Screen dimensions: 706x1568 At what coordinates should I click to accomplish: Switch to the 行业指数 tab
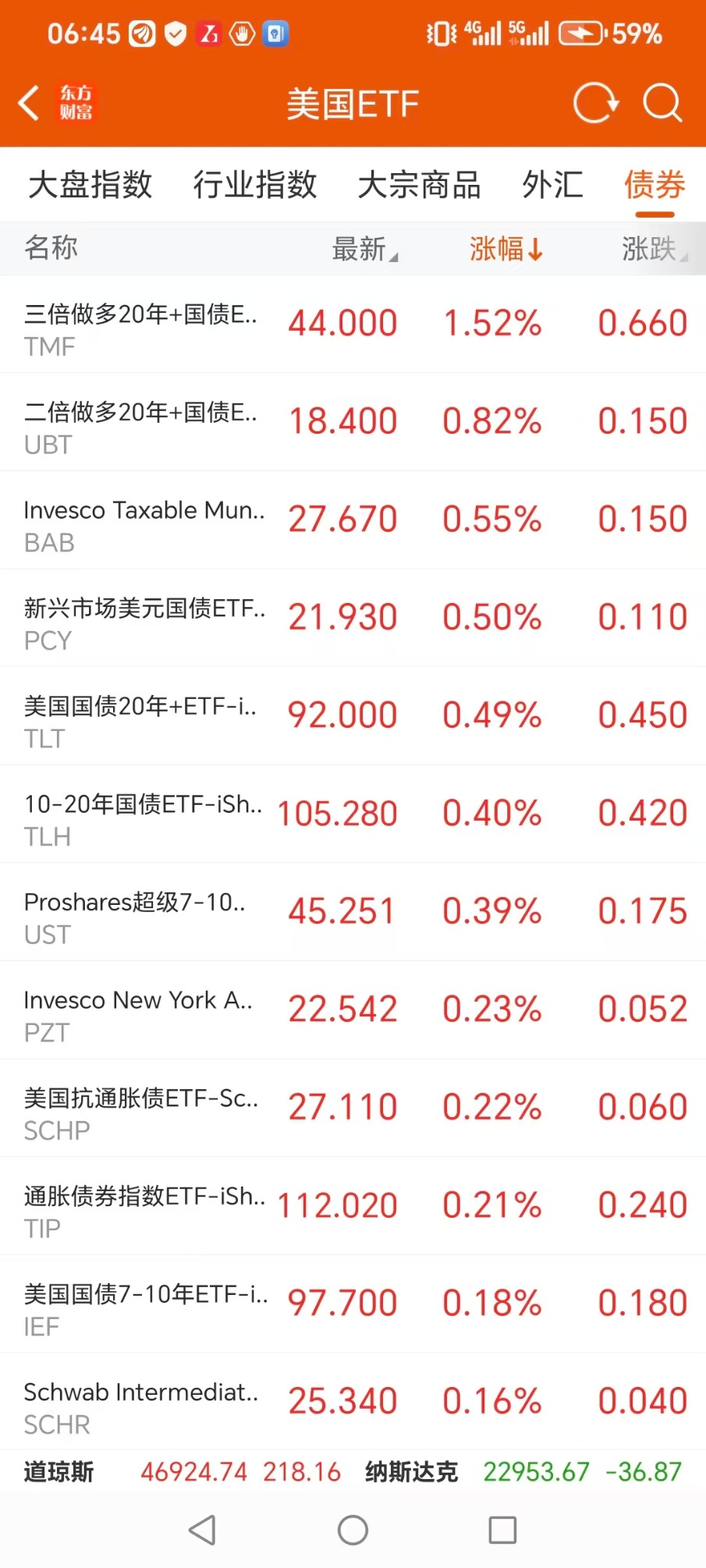255,186
